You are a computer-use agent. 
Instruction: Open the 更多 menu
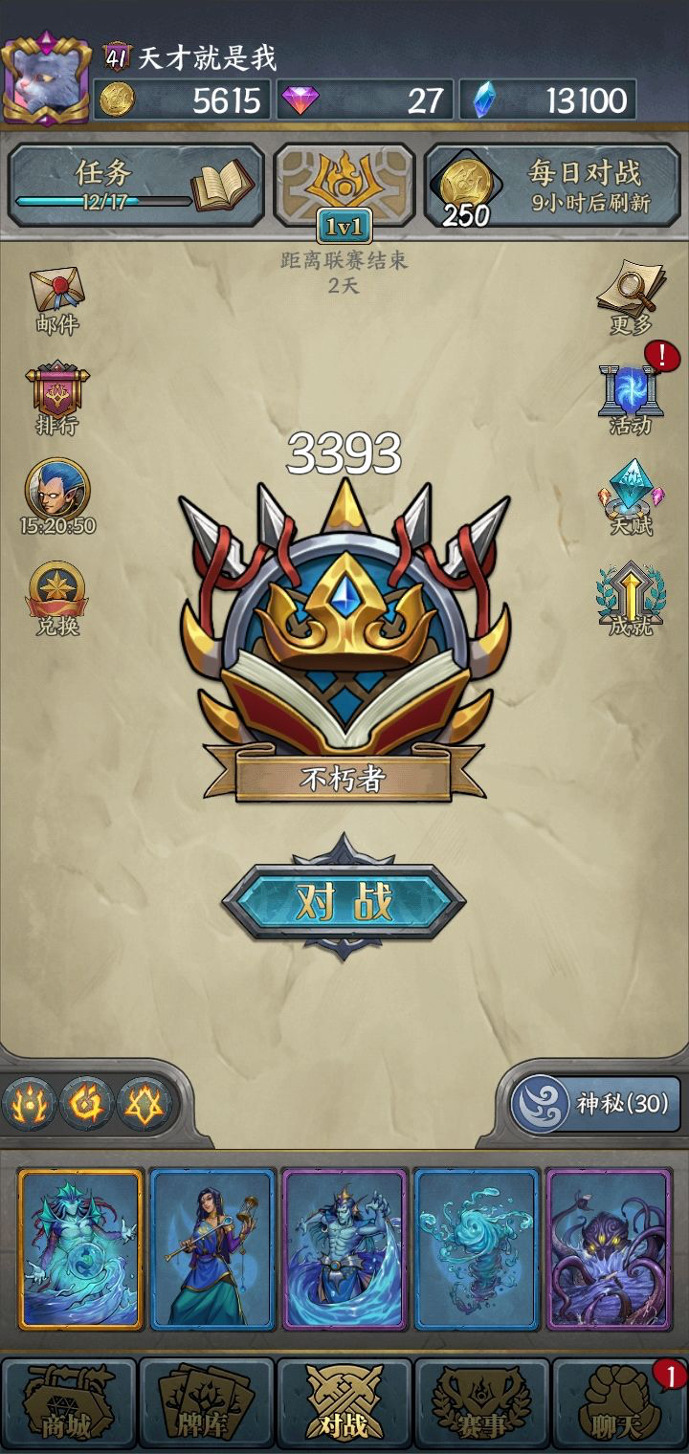[631, 297]
